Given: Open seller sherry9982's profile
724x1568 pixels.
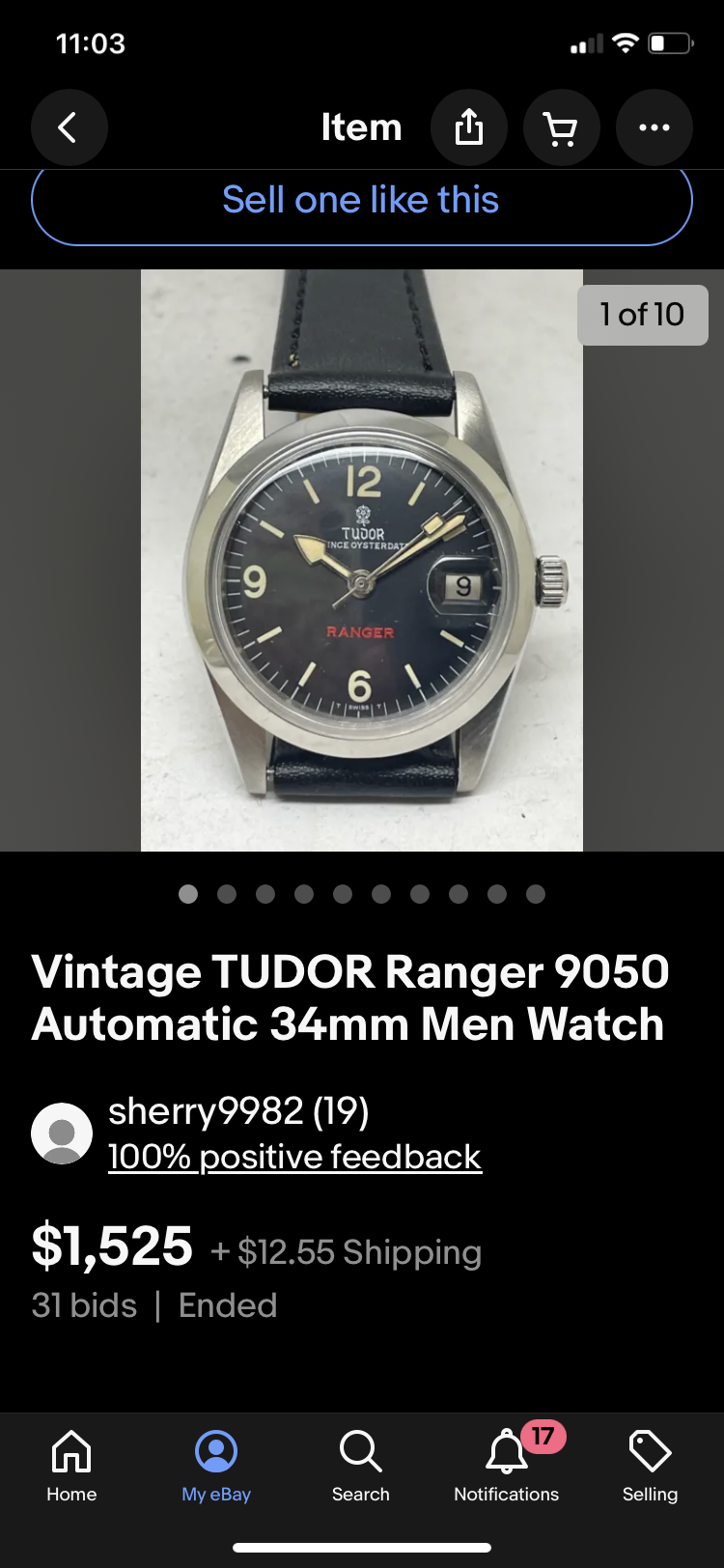Looking at the screenshot, I should [x=237, y=1111].
